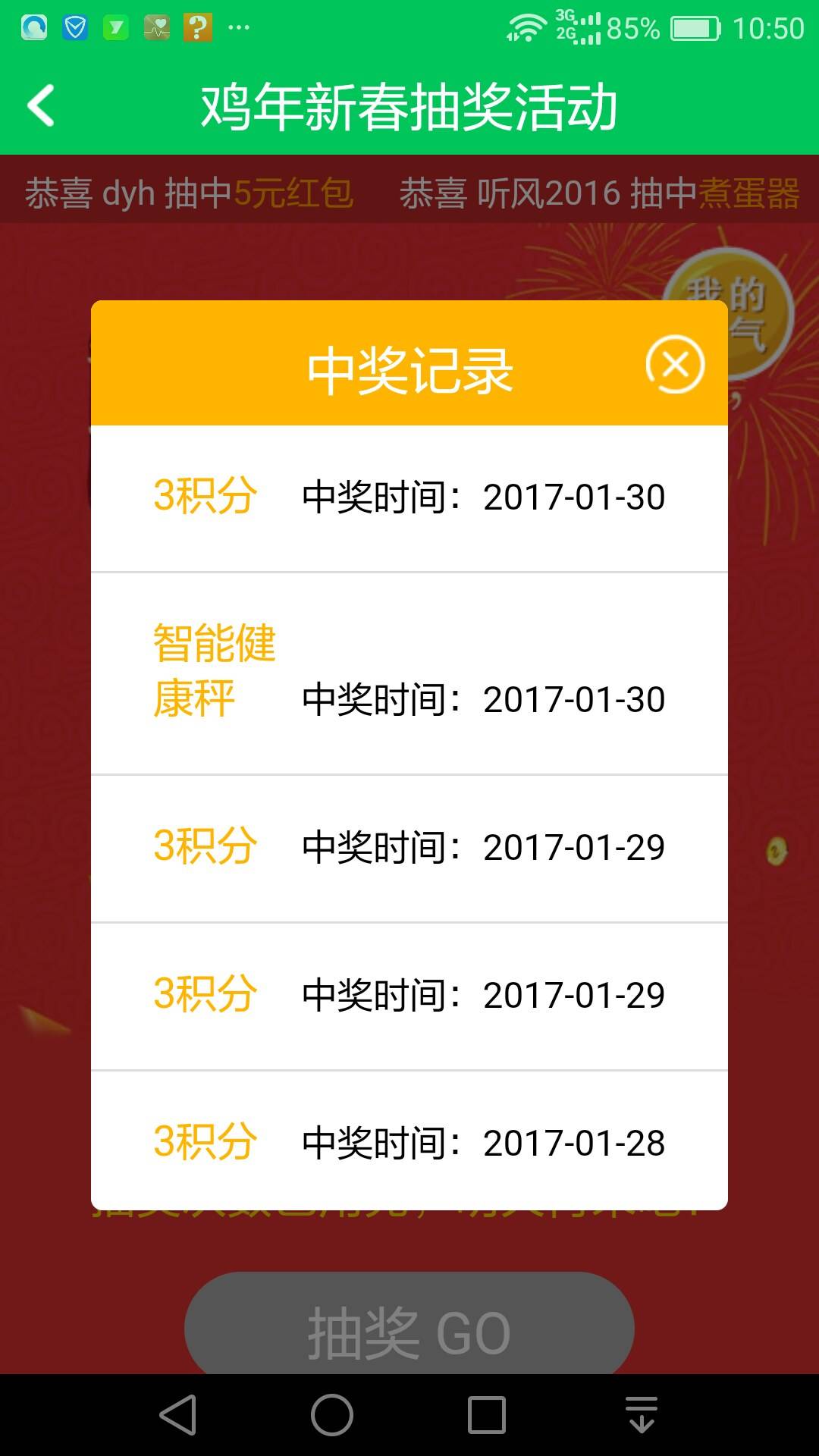Tap the system home button

[x=332, y=1415]
